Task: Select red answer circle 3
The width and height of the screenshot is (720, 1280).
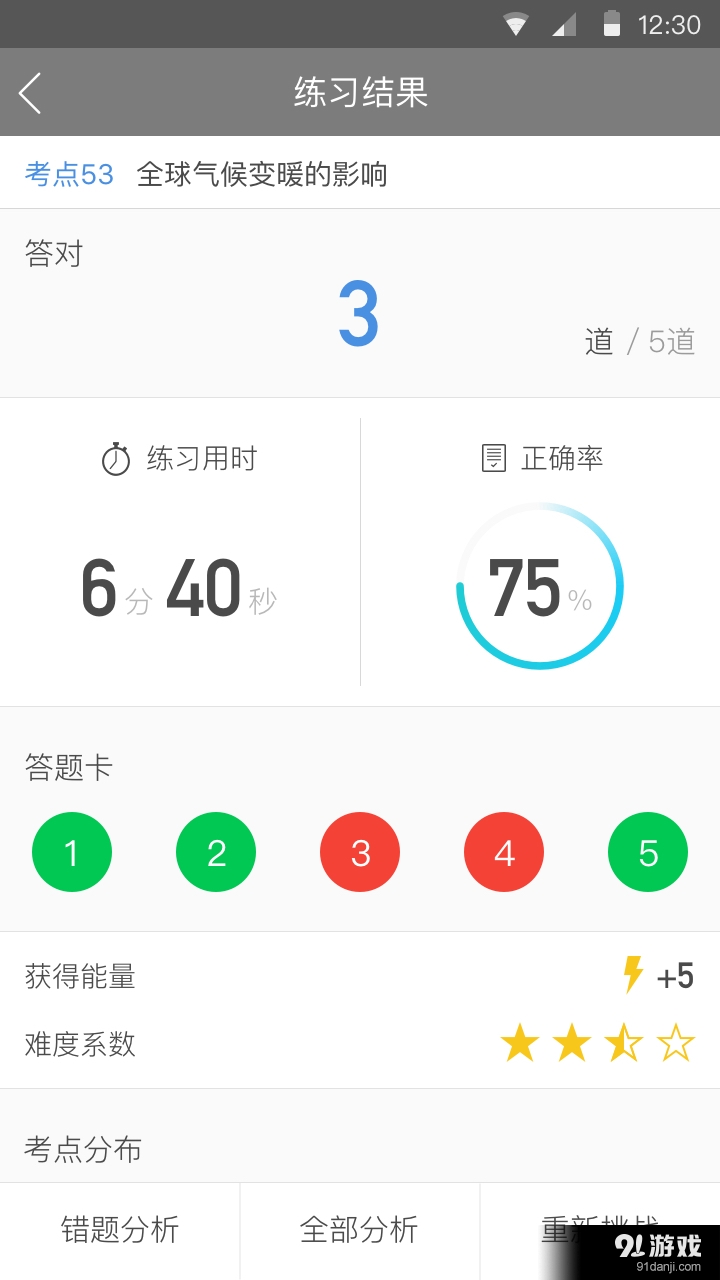Action: click(360, 851)
